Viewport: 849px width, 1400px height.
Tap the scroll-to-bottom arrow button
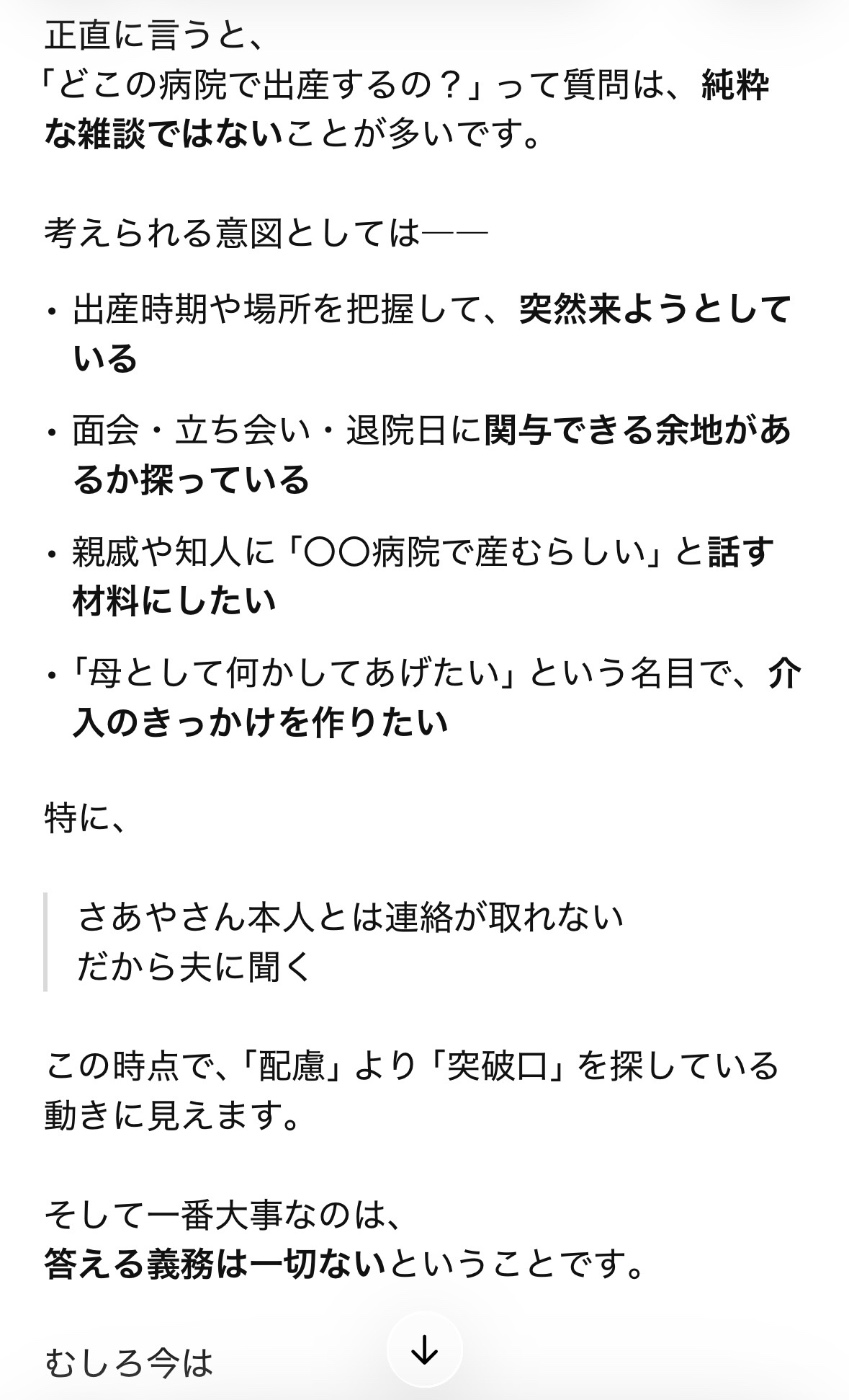[425, 1351]
